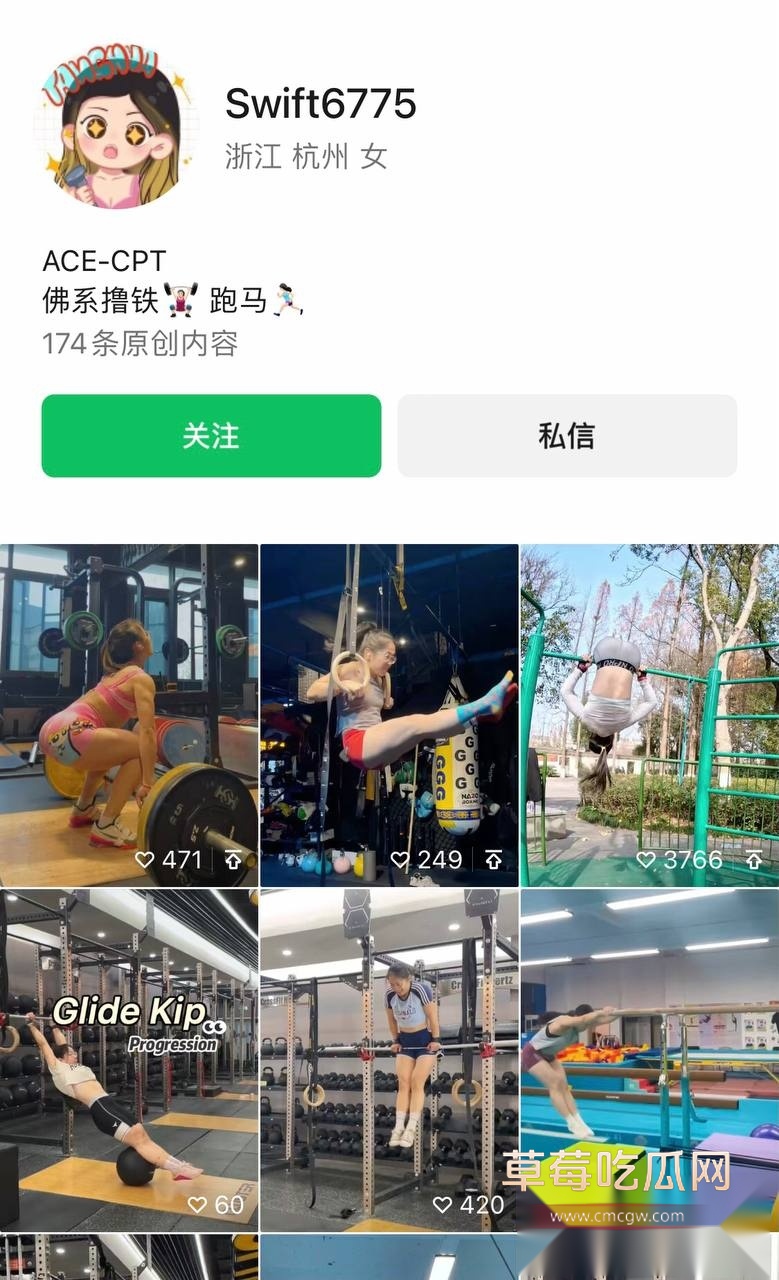Follow Swift6775 with the green 关注 button
779x1280 pixels.
(211, 436)
